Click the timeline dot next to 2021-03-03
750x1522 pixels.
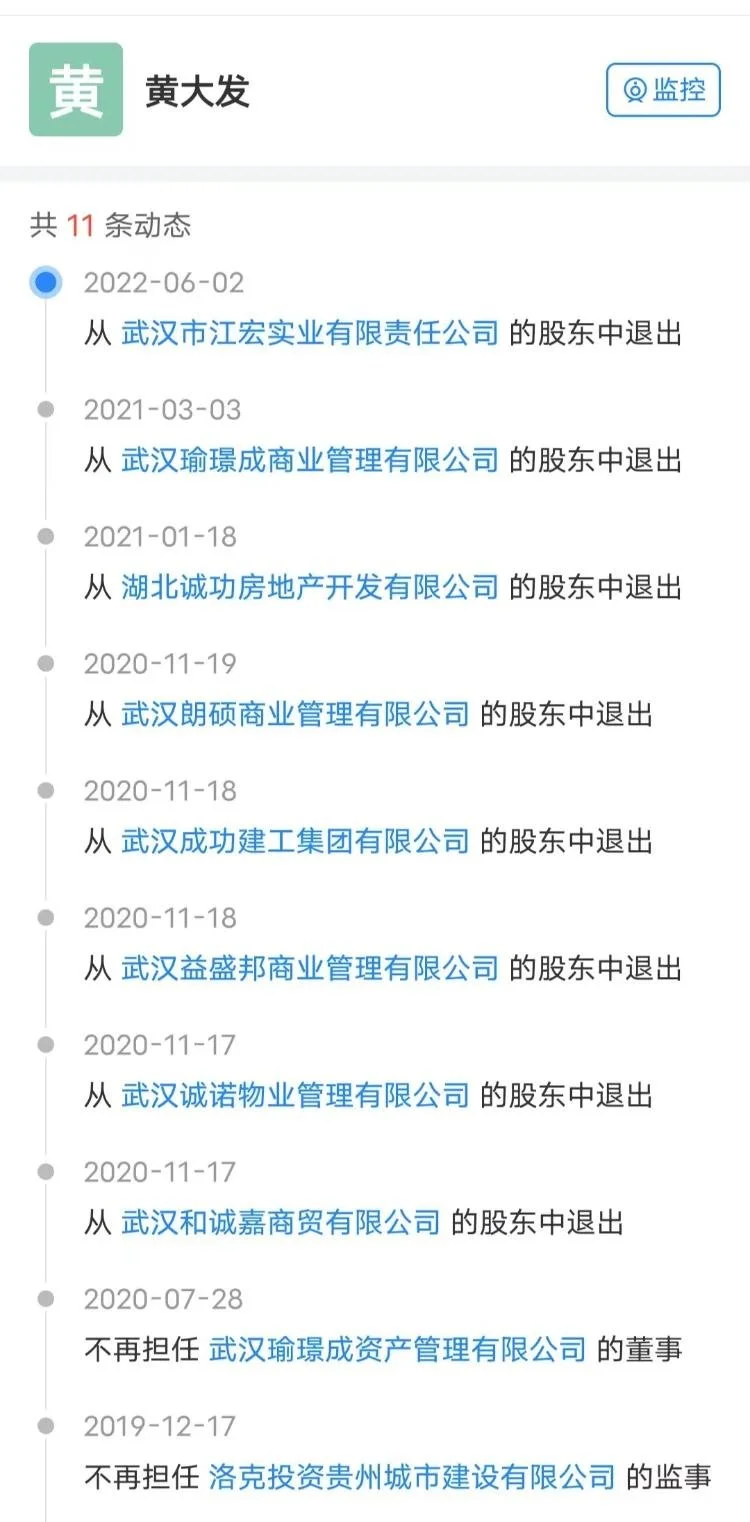(45, 410)
